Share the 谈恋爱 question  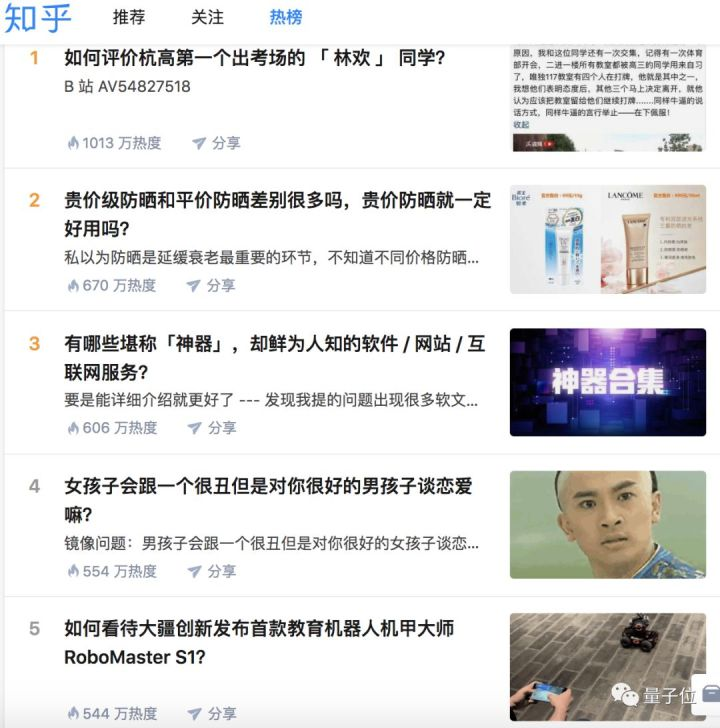[x=211, y=571]
